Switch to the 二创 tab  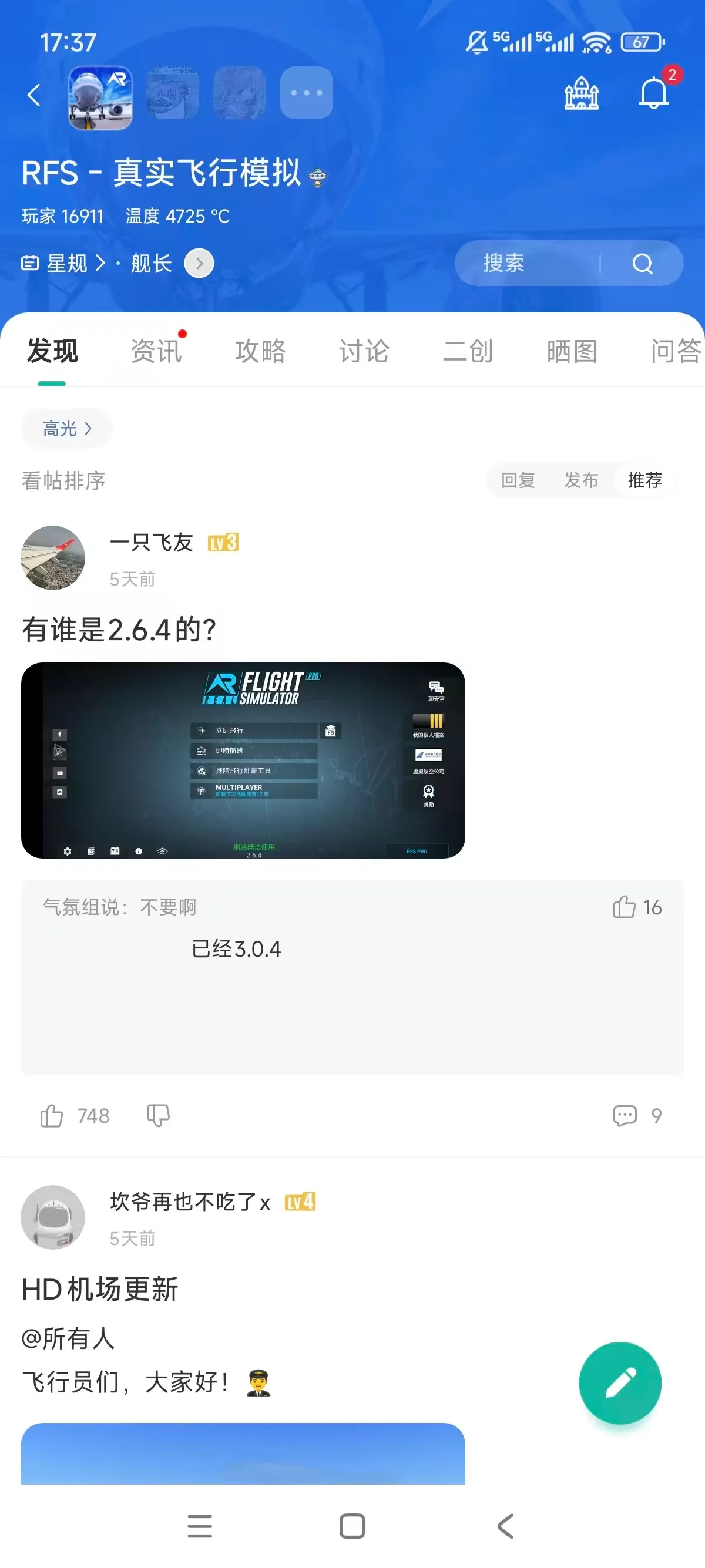tap(468, 351)
